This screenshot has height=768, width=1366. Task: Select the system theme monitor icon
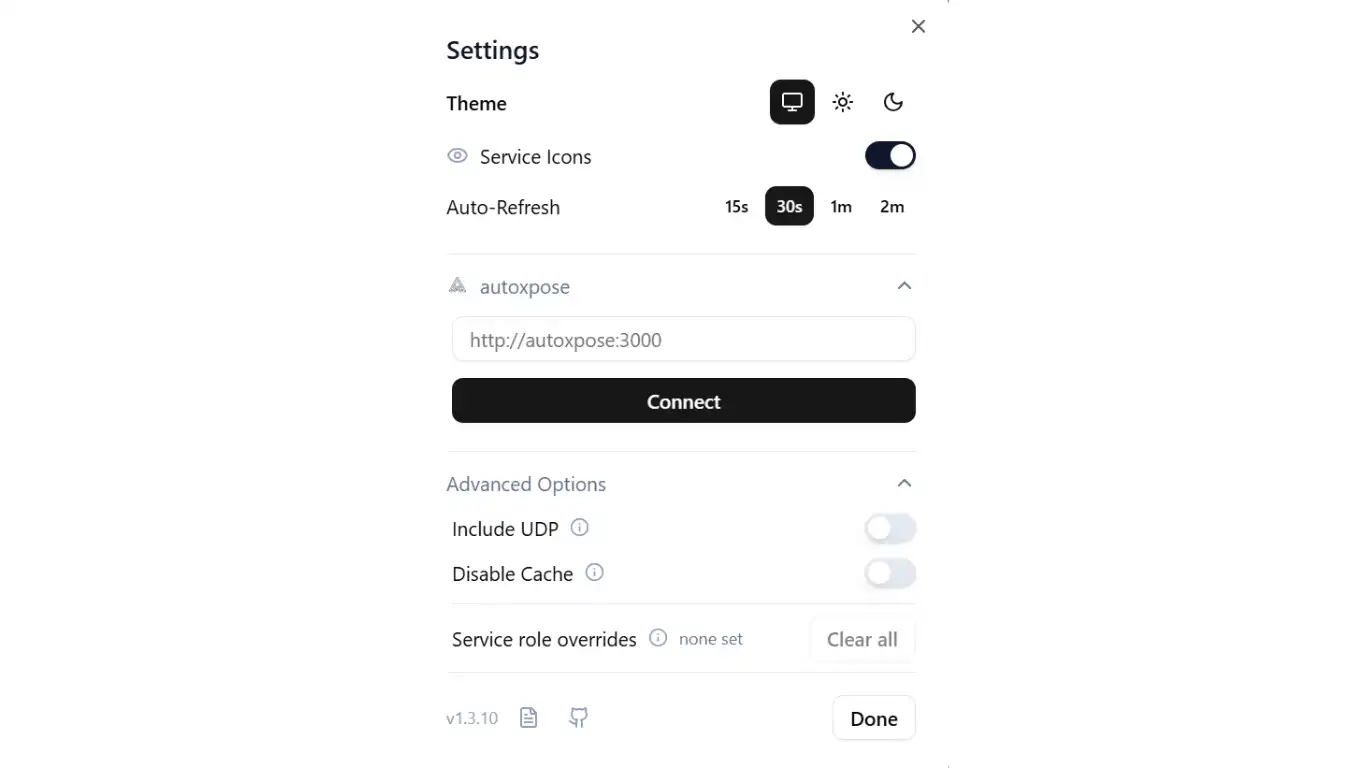[x=792, y=102]
